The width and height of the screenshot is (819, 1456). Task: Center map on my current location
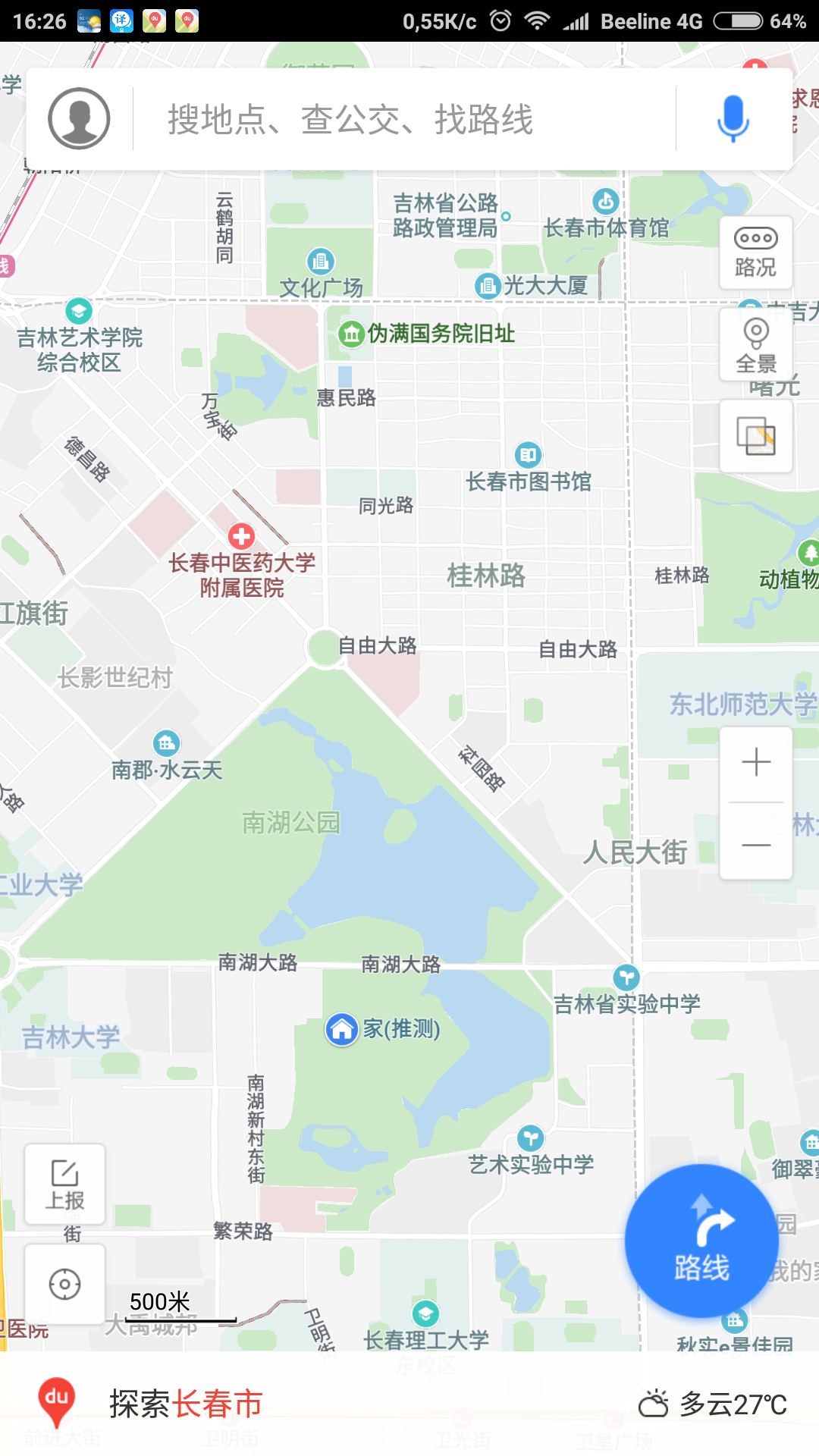coord(65,1284)
